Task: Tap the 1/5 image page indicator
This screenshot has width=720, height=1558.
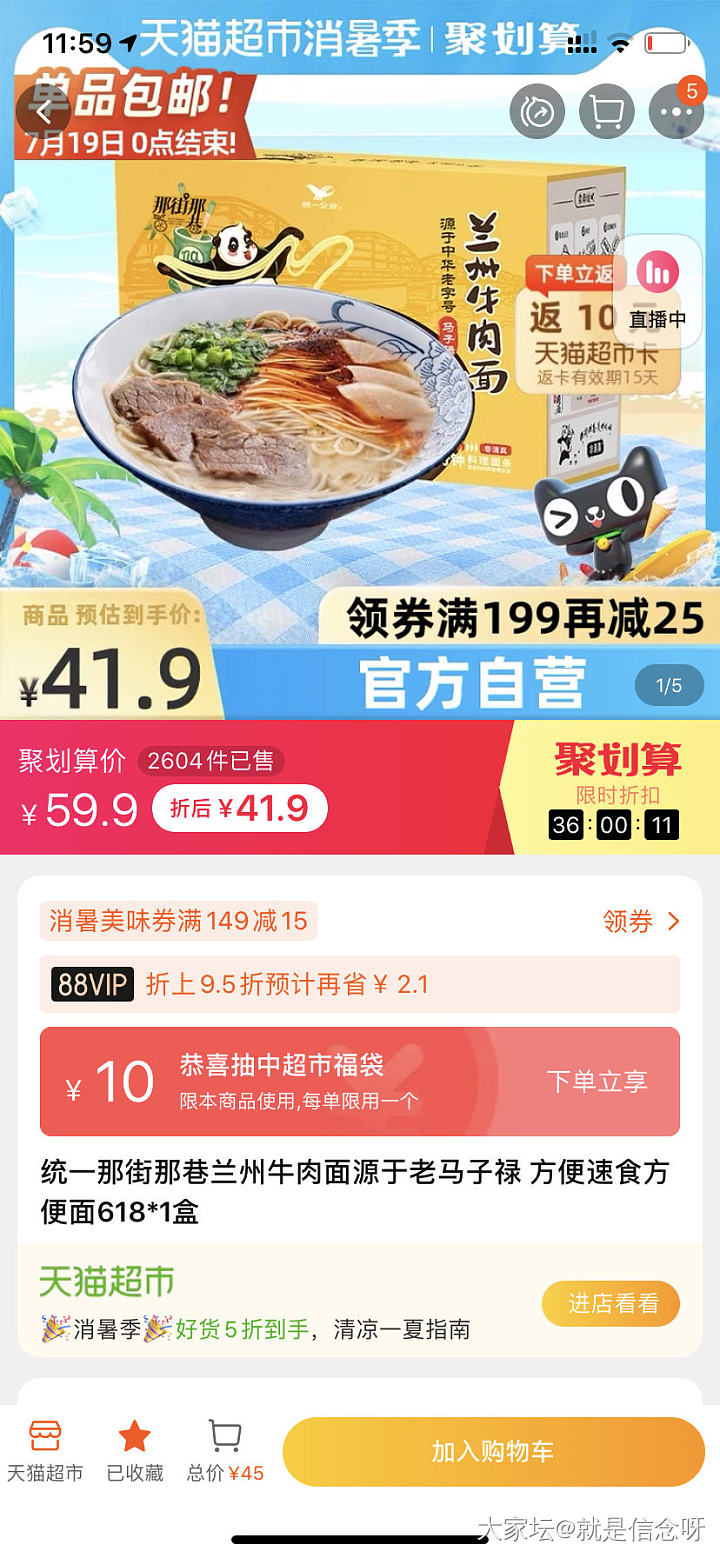Action: point(668,686)
